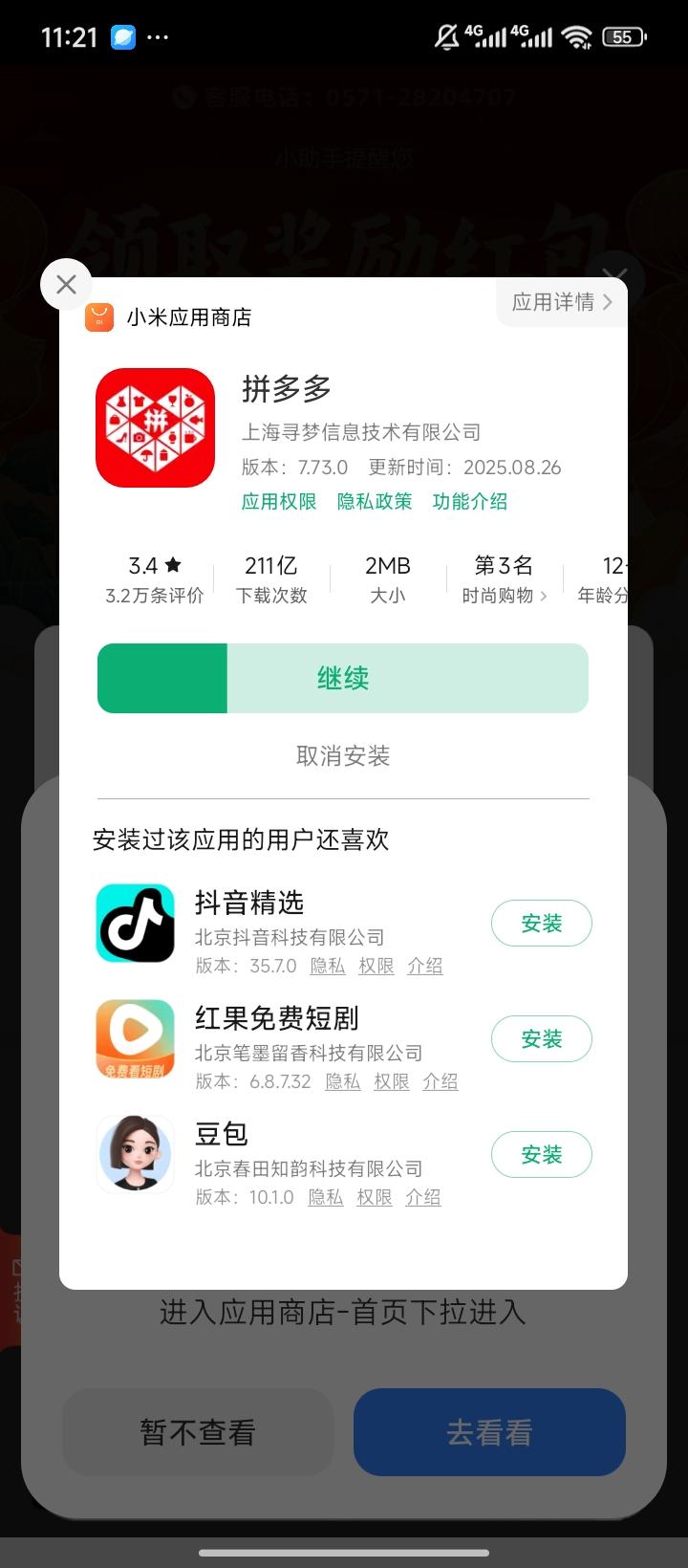Tap 去看看 to visit the store
This screenshot has width=688, height=1568.
pos(488,1431)
